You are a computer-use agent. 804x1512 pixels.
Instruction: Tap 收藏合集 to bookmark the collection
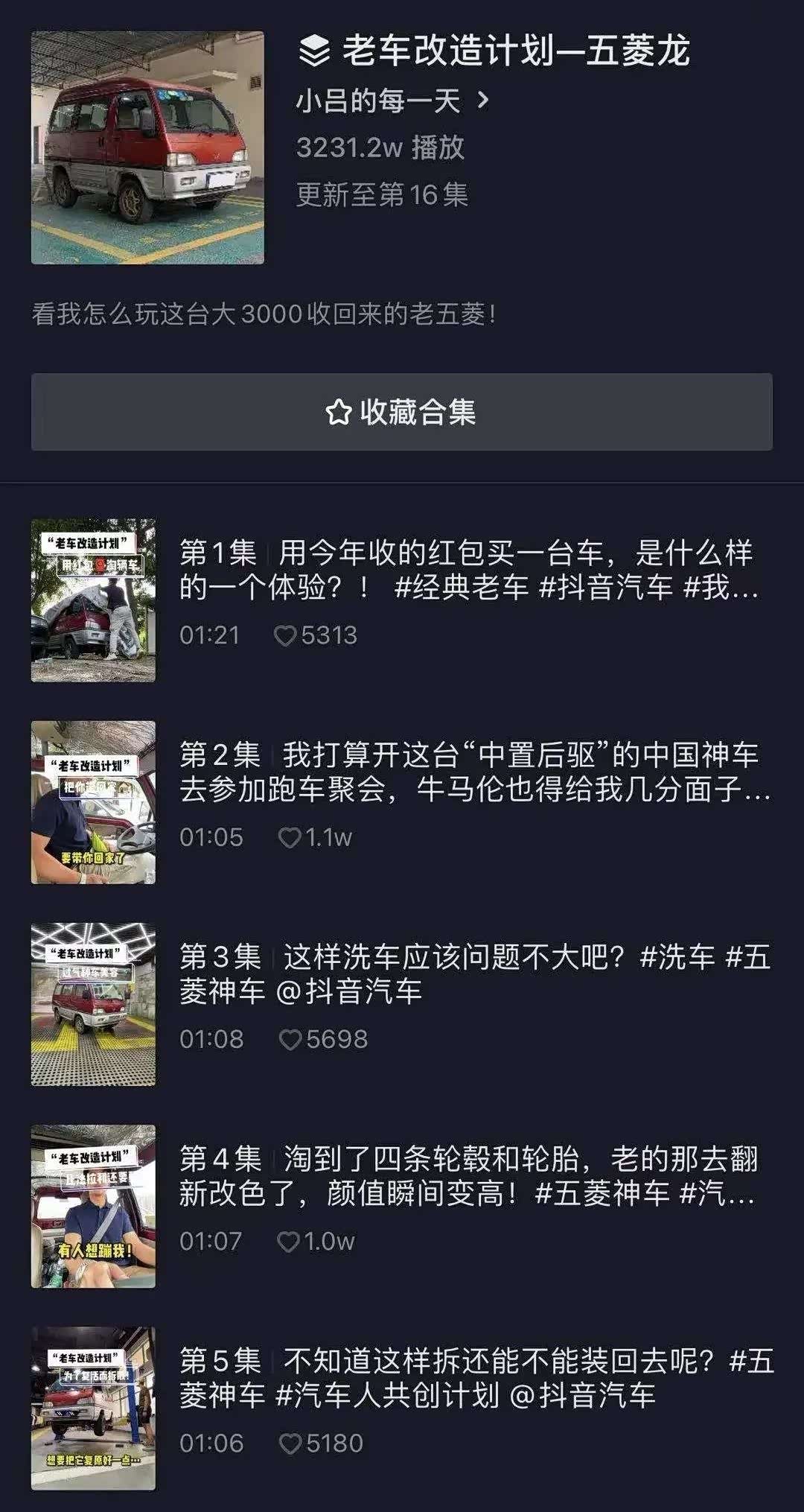click(x=401, y=412)
